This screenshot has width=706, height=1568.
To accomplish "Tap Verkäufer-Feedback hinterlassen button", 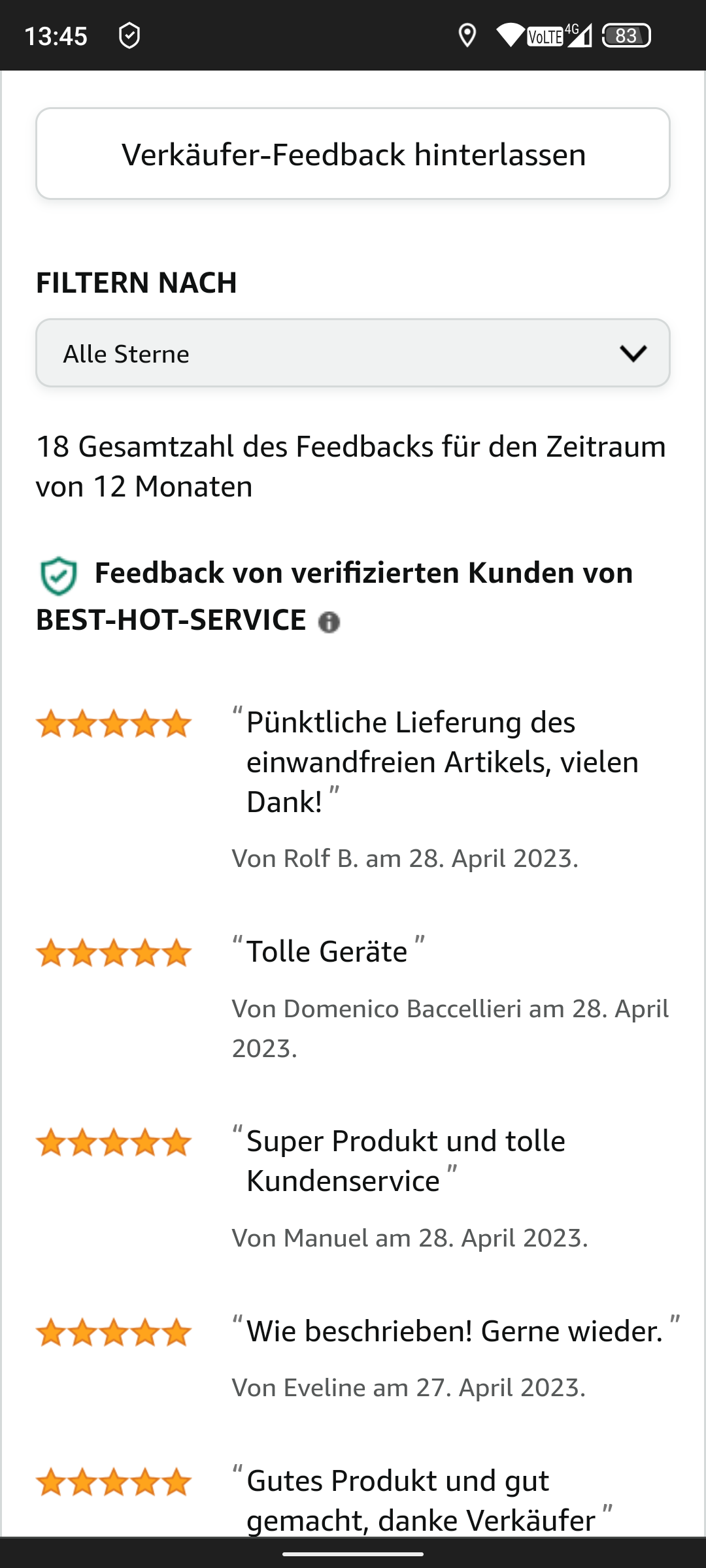I will tap(353, 154).
